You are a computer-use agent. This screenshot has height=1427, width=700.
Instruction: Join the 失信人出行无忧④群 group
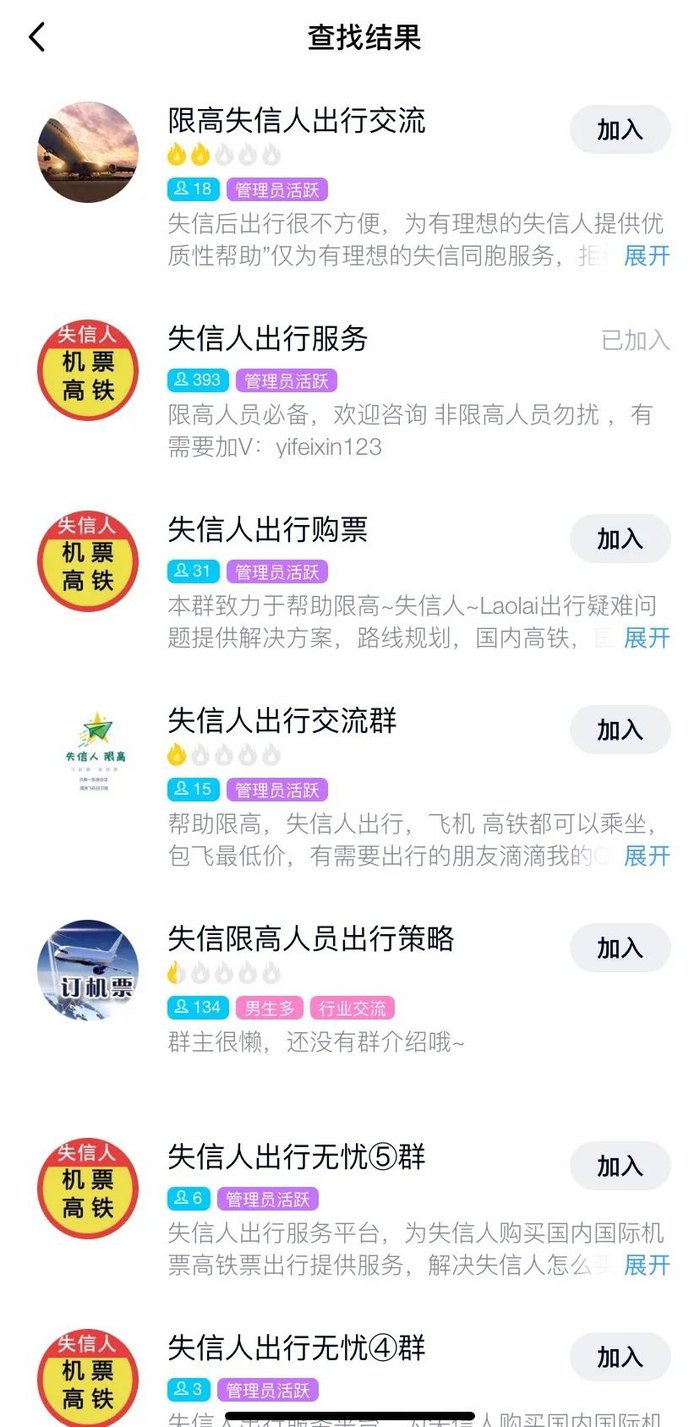click(x=619, y=1357)
